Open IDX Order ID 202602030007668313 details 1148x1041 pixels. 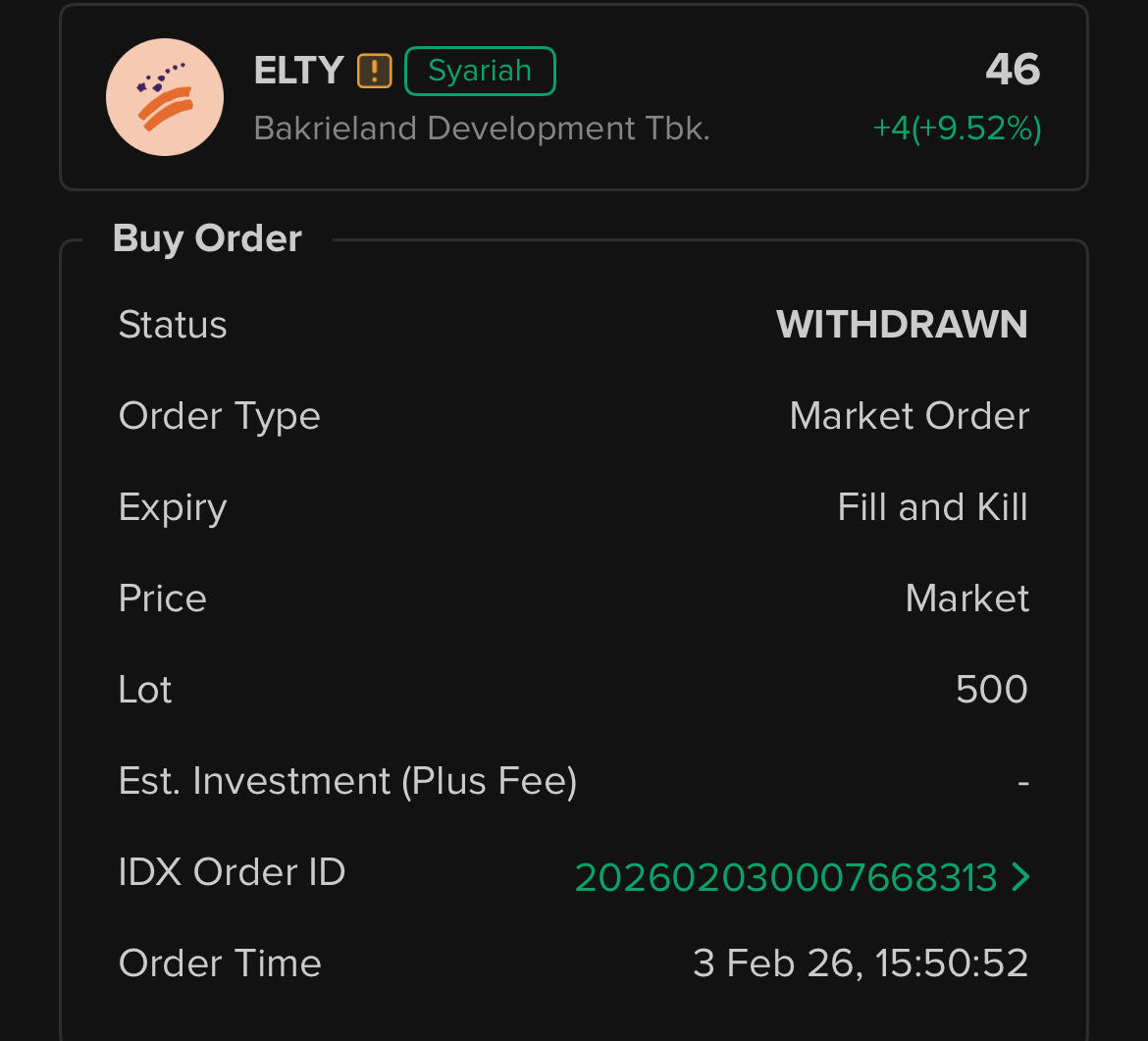pyautogui.click(x=801, y=876)
